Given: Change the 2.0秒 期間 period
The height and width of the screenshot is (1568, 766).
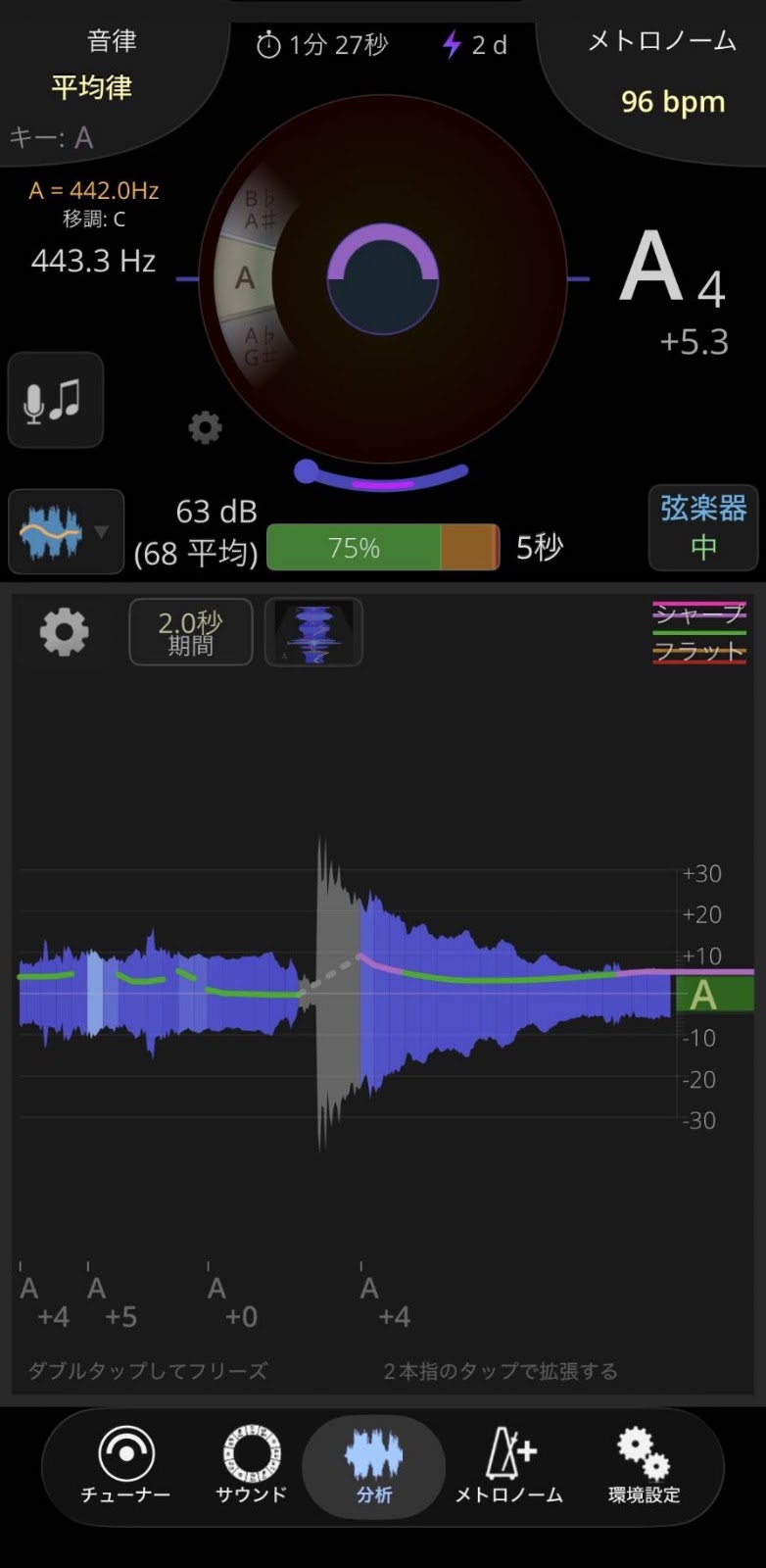Looking at the screenshot, I should click(191, 632).
